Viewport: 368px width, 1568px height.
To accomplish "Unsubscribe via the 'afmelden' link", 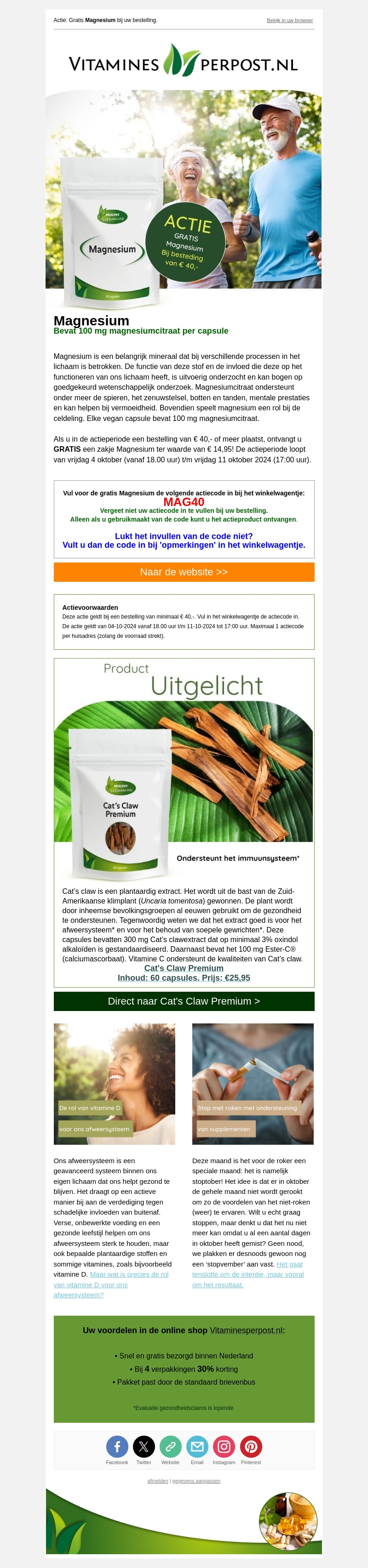I will click(x=157, y=1480).
